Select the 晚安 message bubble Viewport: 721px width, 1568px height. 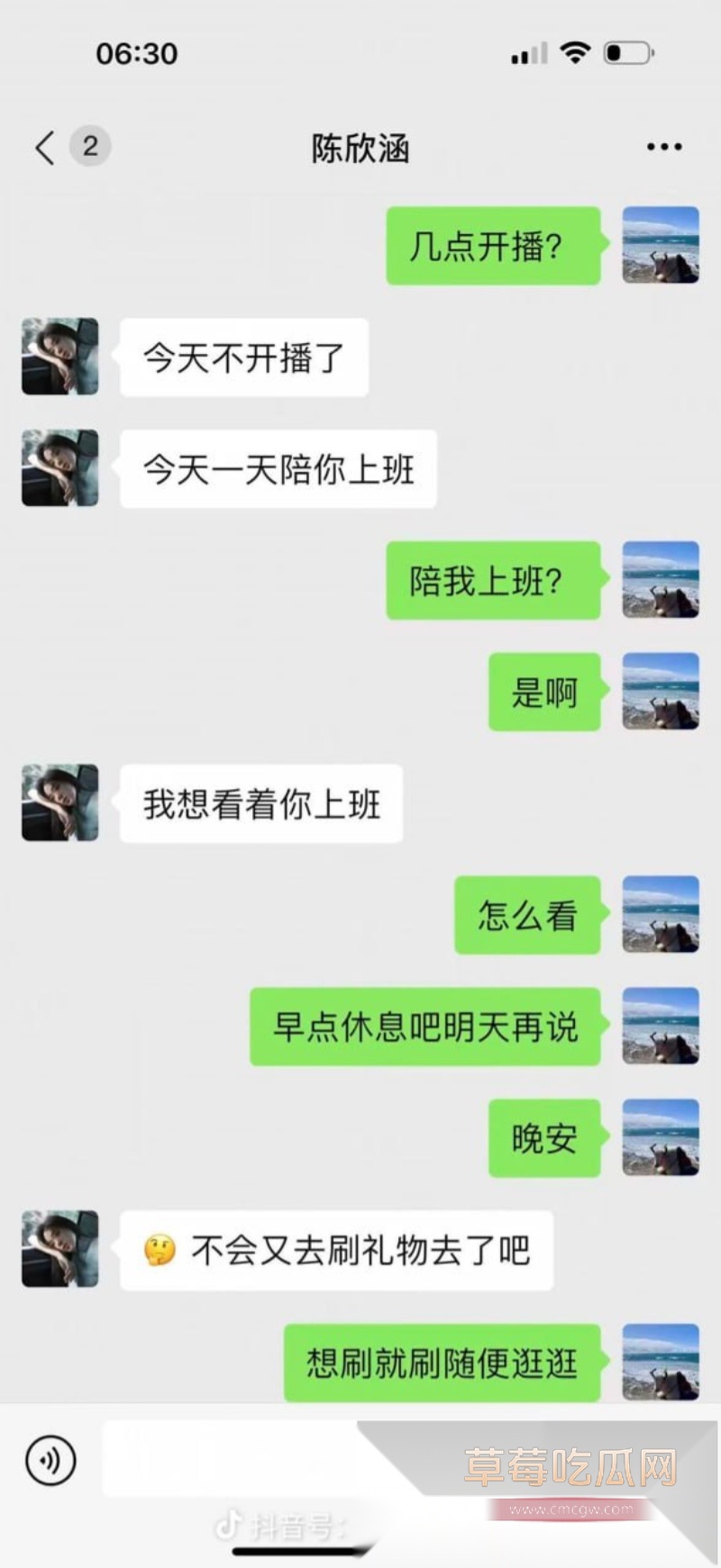[x=543, y=1137]
